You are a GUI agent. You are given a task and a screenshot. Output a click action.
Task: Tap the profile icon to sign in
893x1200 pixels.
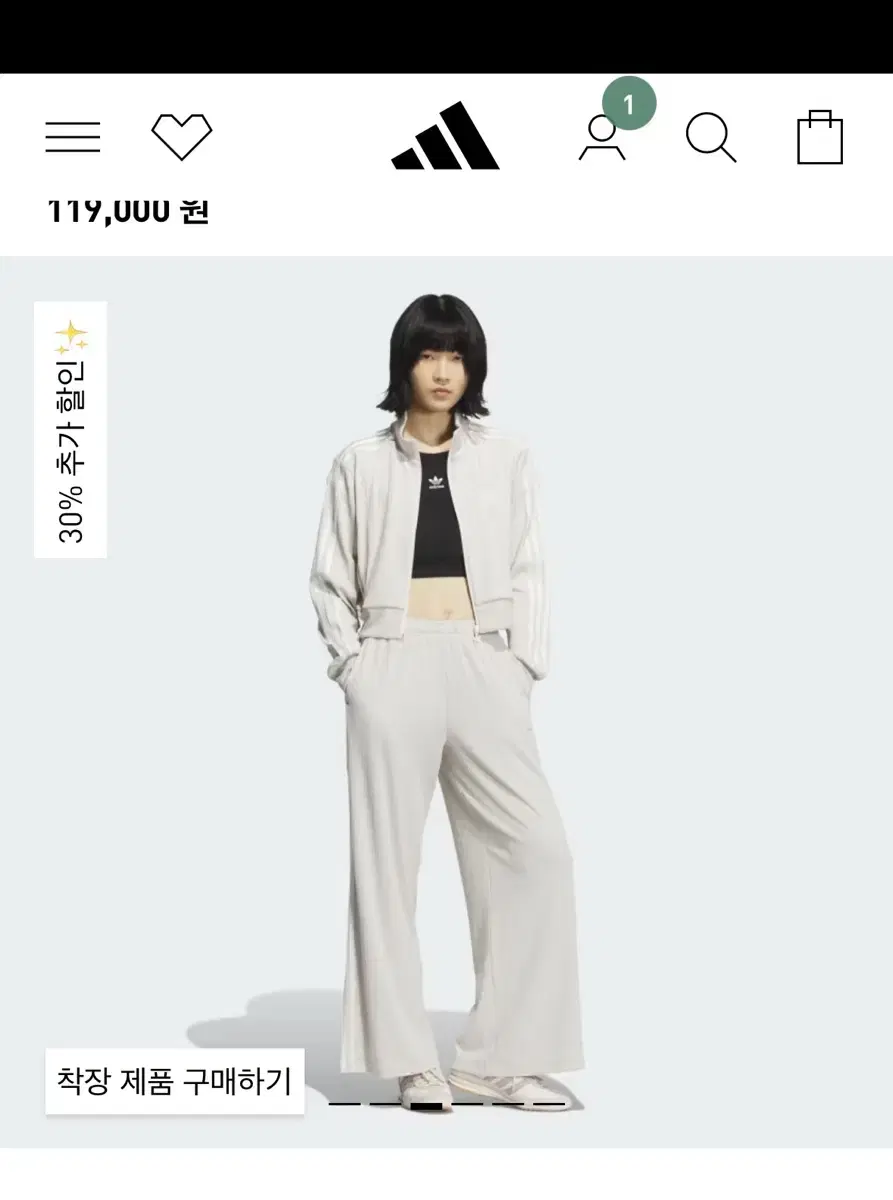click(603, 140)
